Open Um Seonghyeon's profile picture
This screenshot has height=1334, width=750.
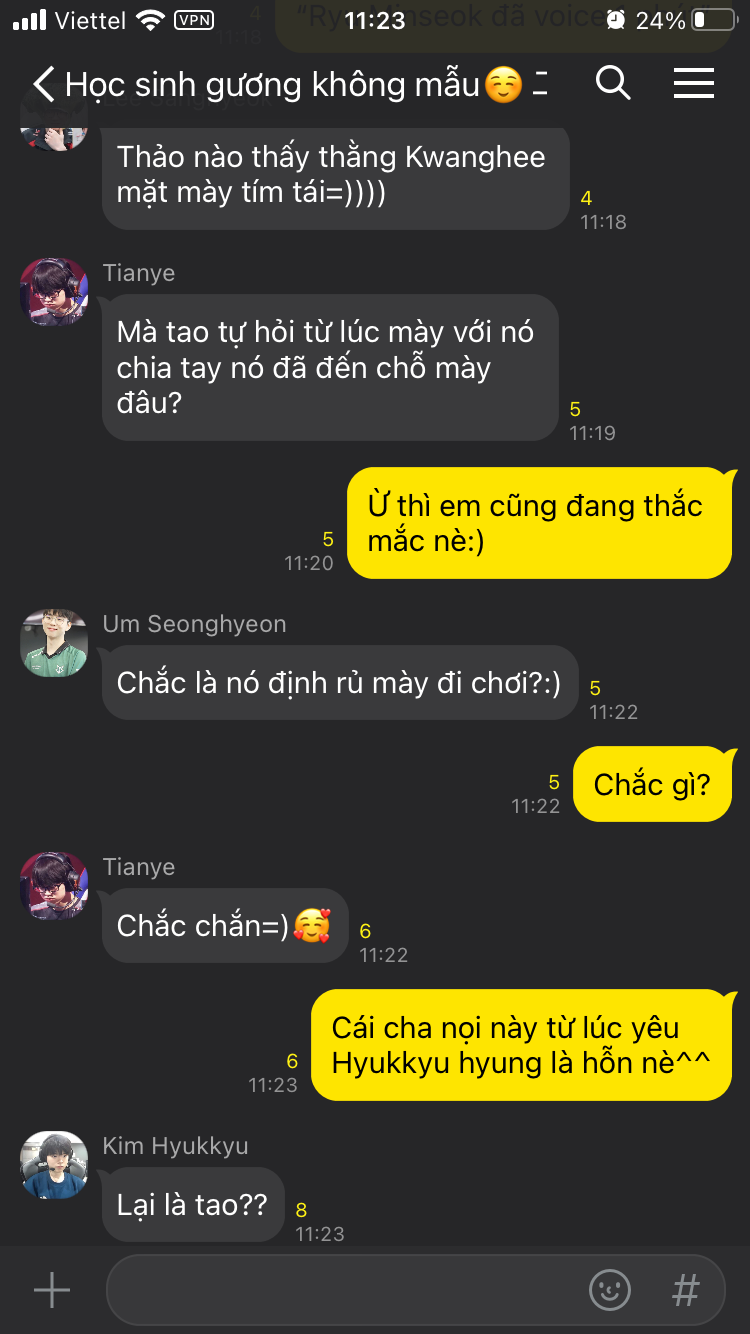coord(54,642)
